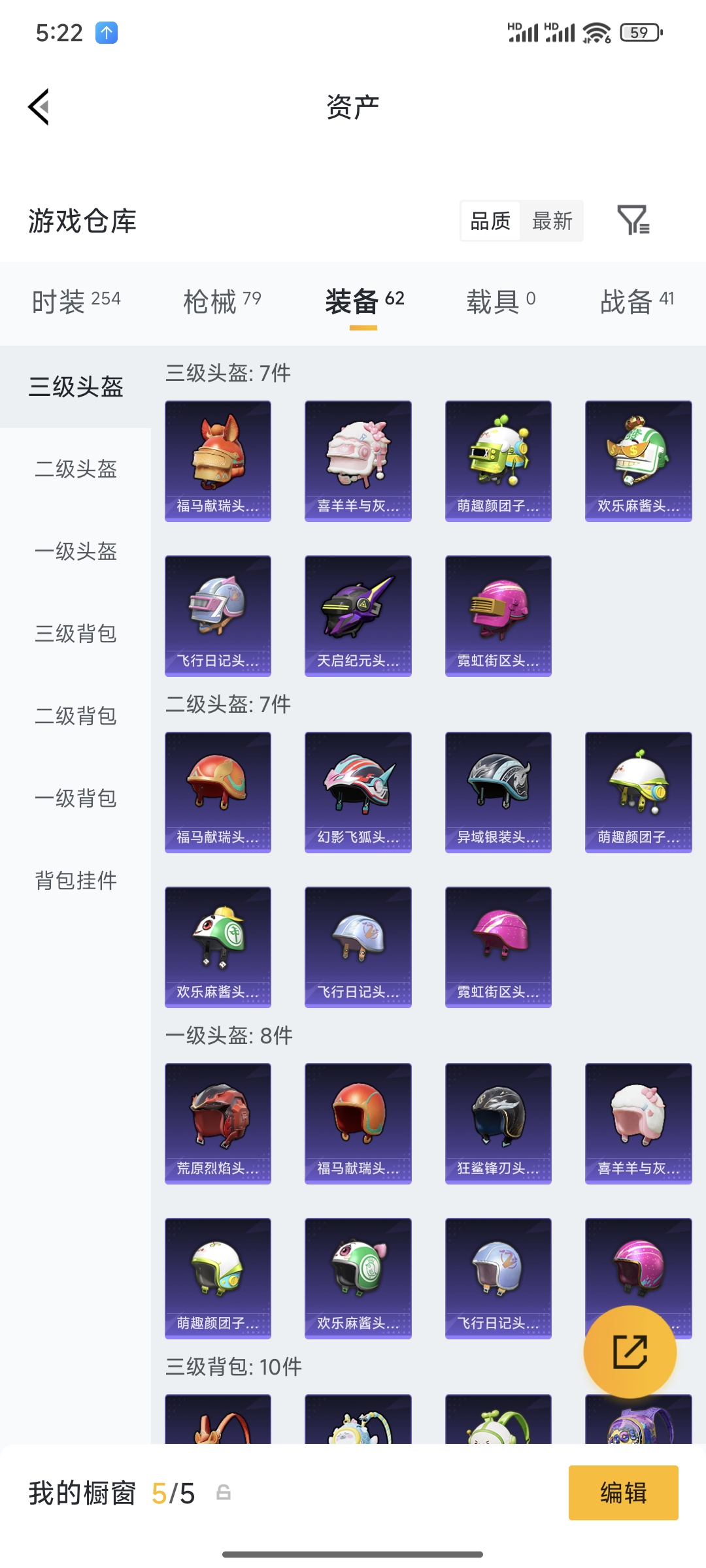Click the back arrow to leave 资产 page
Viewport: 706px width, 1568px height.
[39, 108]
